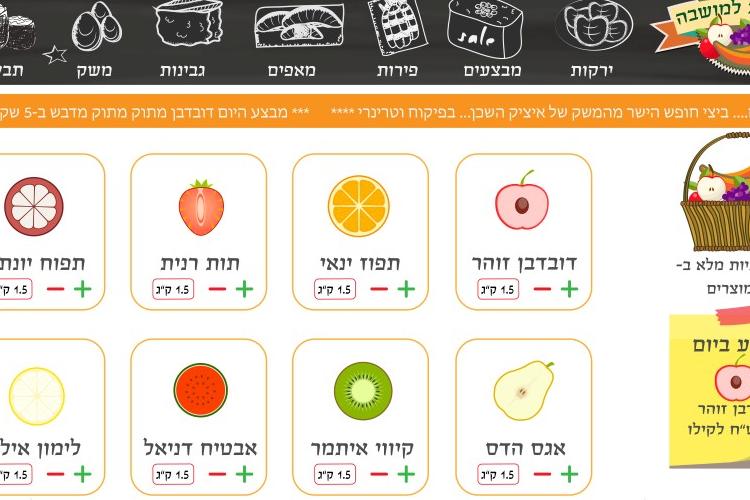Decrease קיווי איתמר quantity
This screenshot has height=500, width=750.
pos(379,474)
